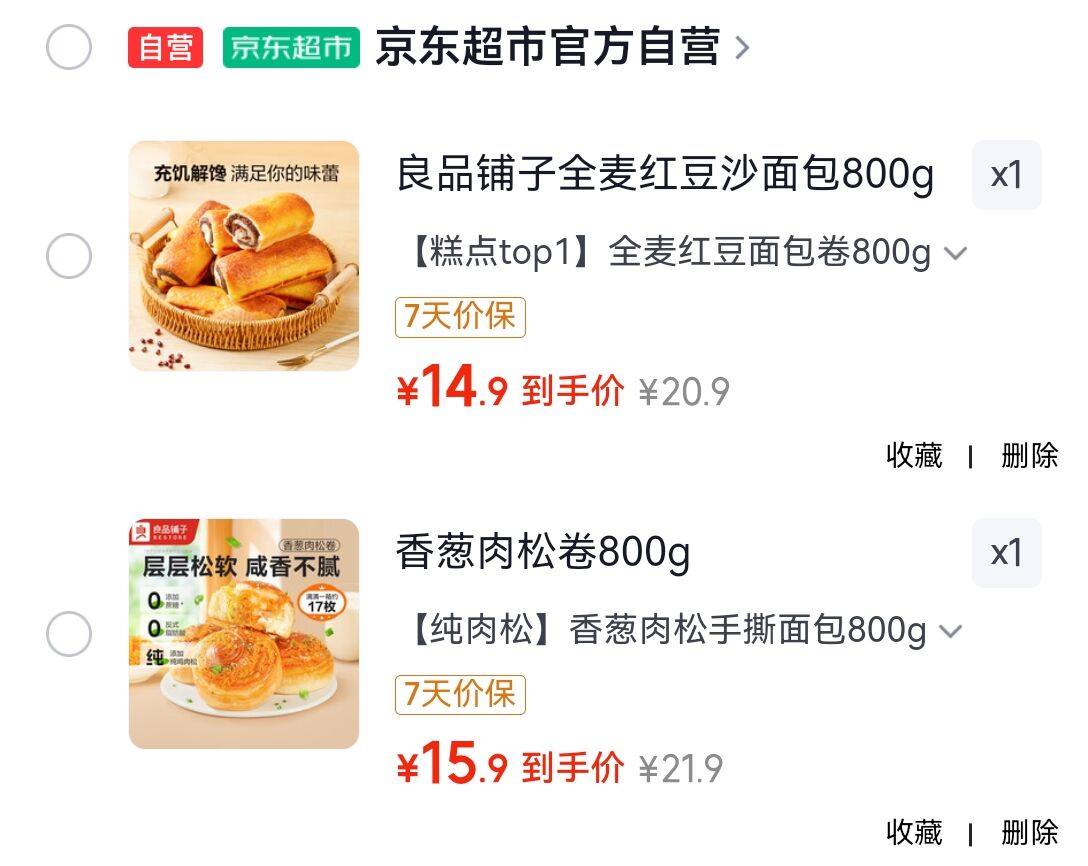Image resolution: width=1088 pixels, height=866 pixels.
Task: Select the 香葱肉松卷800g item
Action: tap(69, 634)
